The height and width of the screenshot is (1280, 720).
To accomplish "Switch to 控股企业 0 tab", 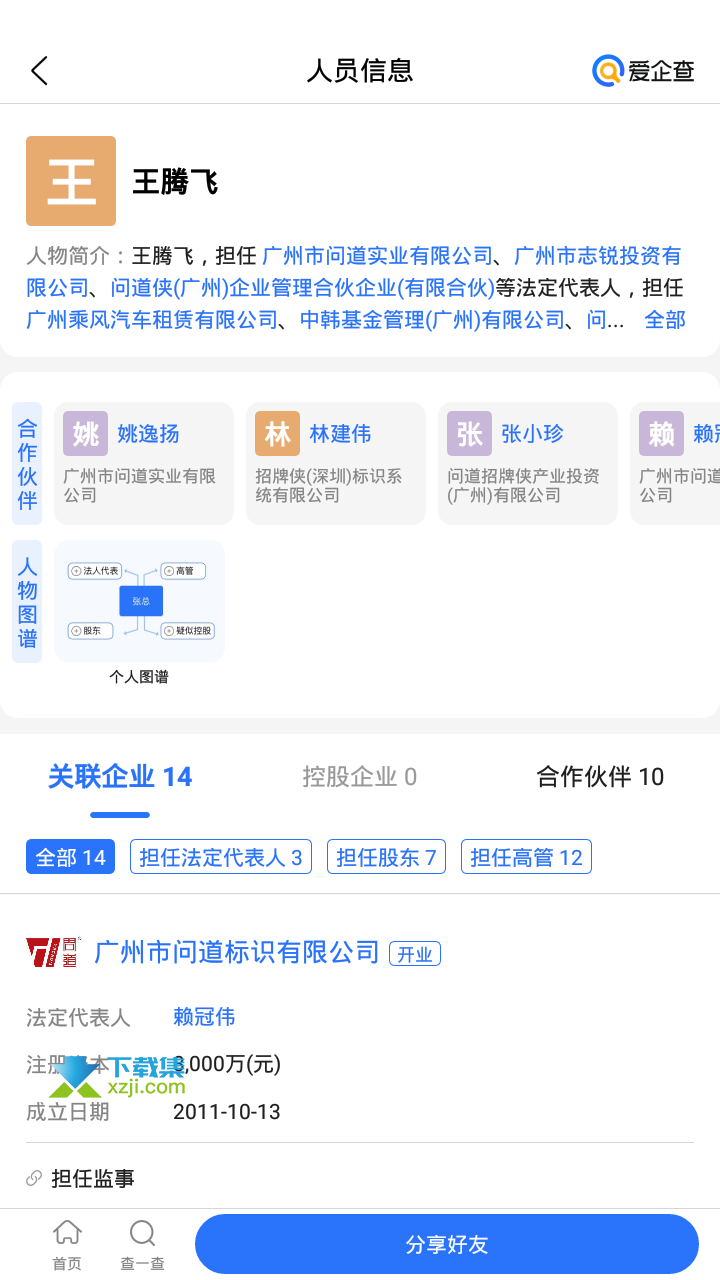I will (360, 777).
